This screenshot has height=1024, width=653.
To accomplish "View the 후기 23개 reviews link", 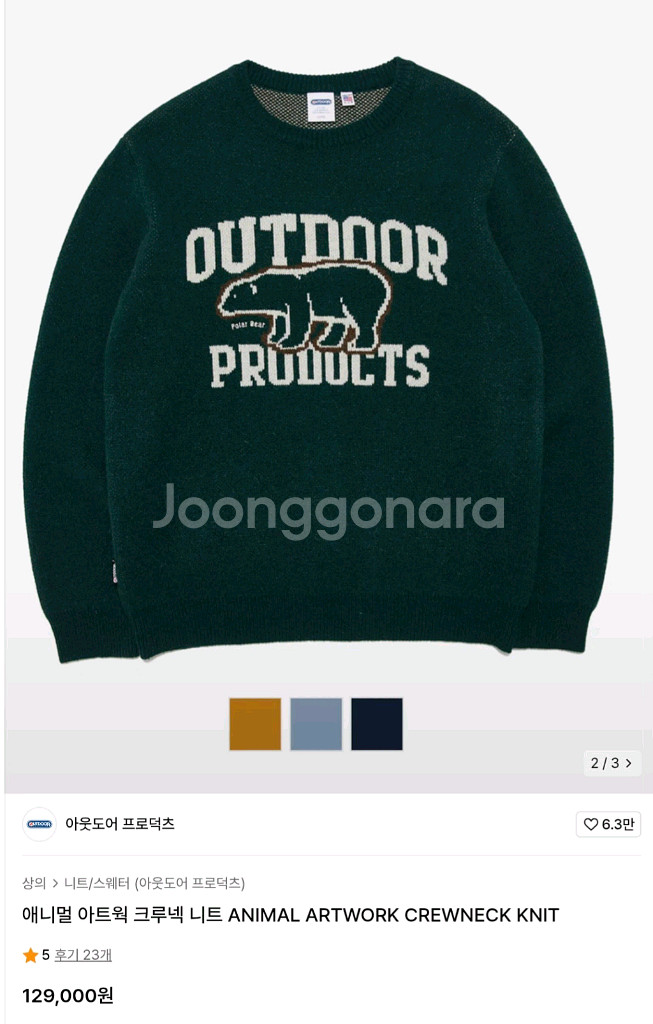I will [83, 955].
